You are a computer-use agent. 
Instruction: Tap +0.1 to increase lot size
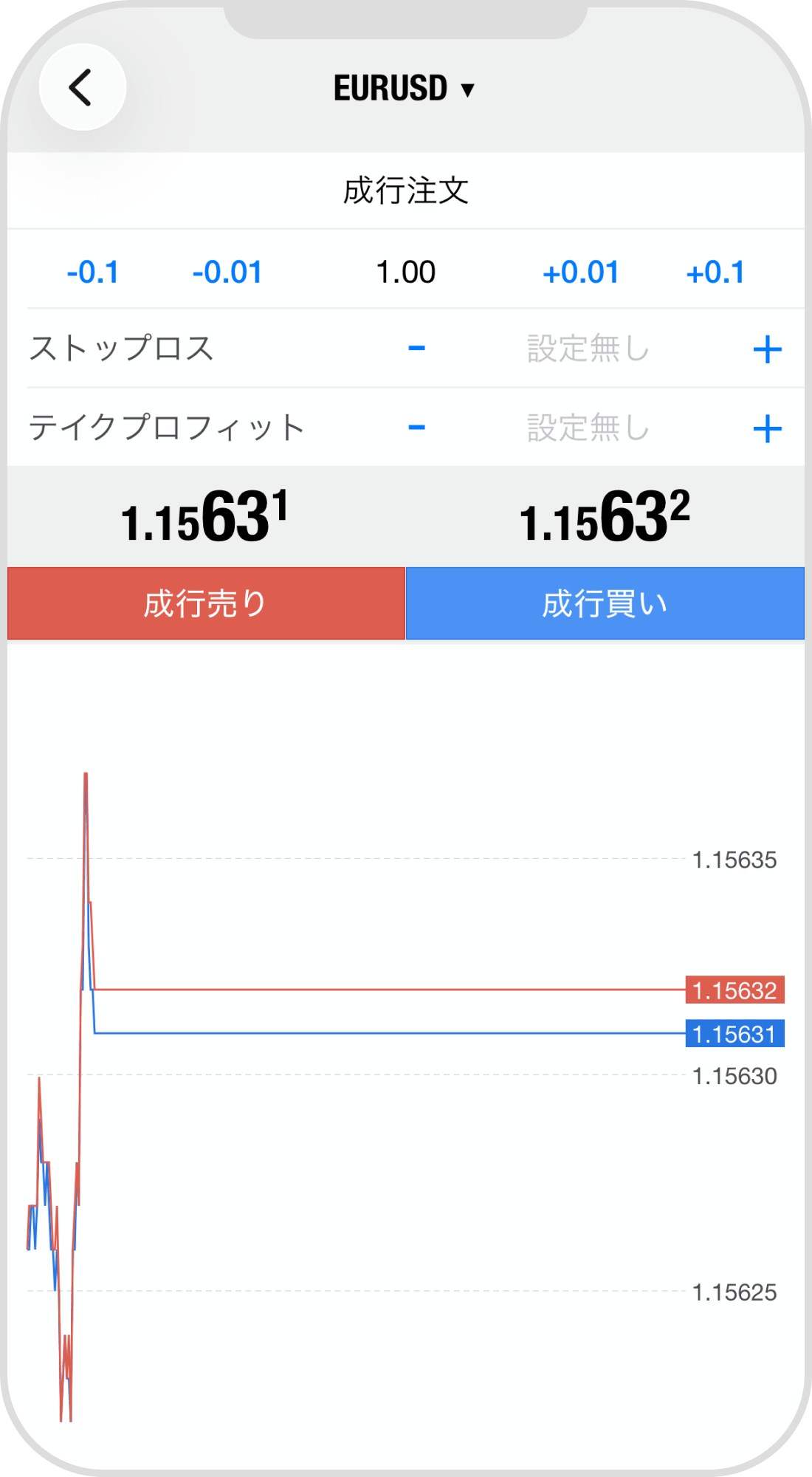[718, 272]
